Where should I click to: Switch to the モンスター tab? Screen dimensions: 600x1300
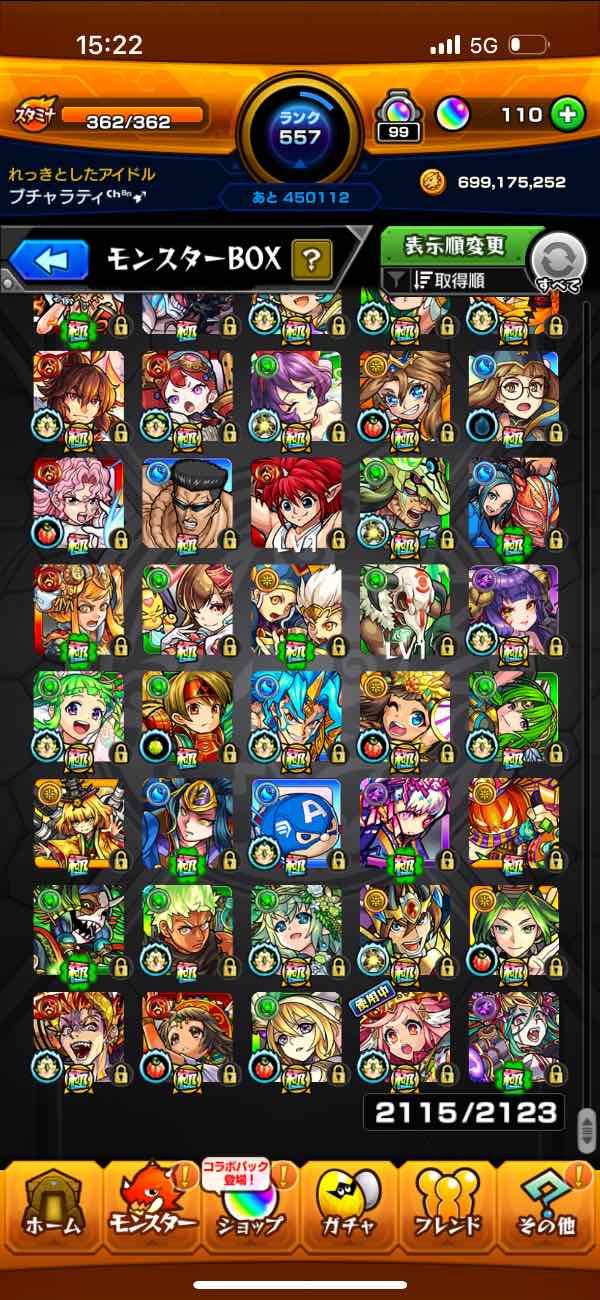150,1207
